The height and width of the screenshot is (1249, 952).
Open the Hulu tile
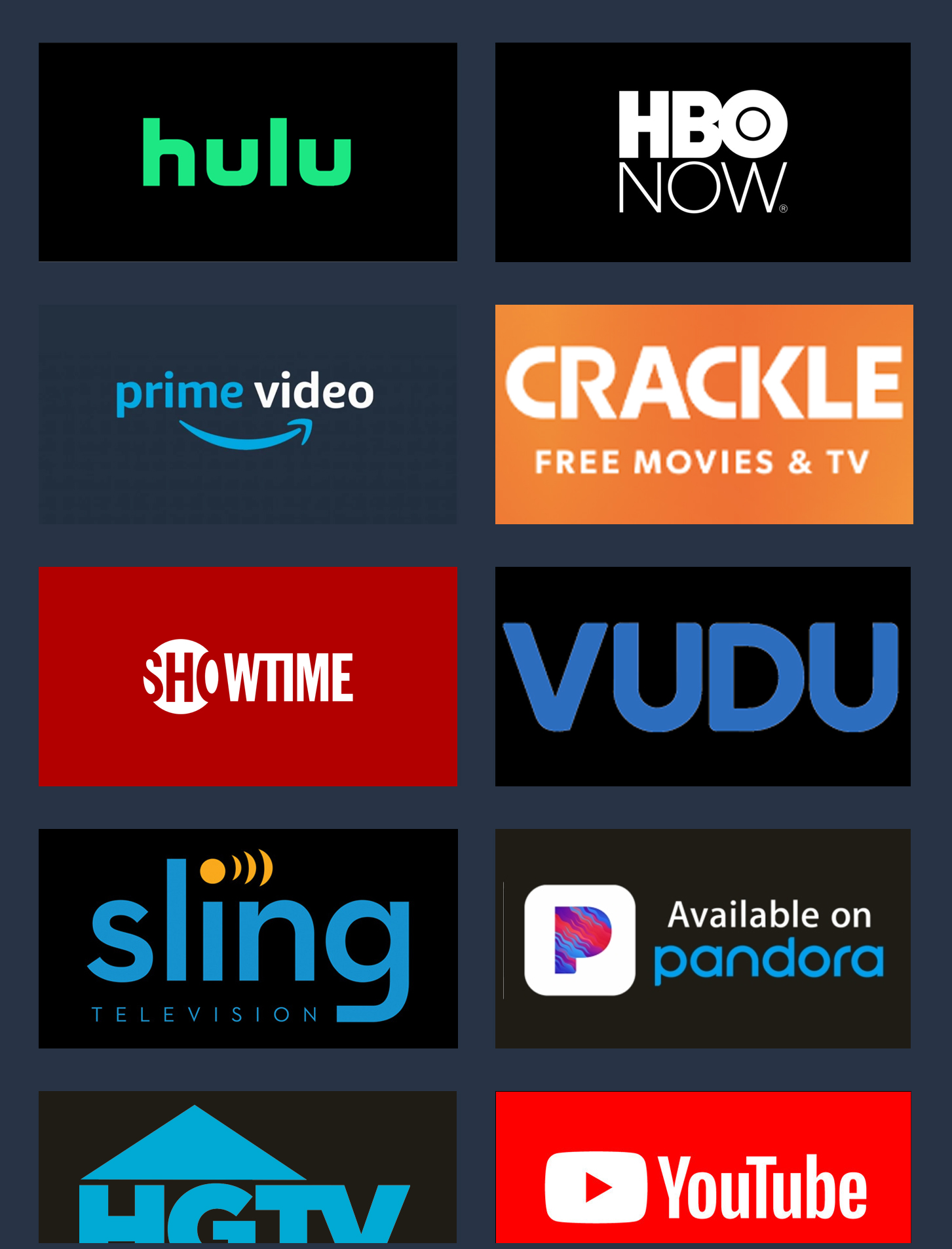[248, 152]
